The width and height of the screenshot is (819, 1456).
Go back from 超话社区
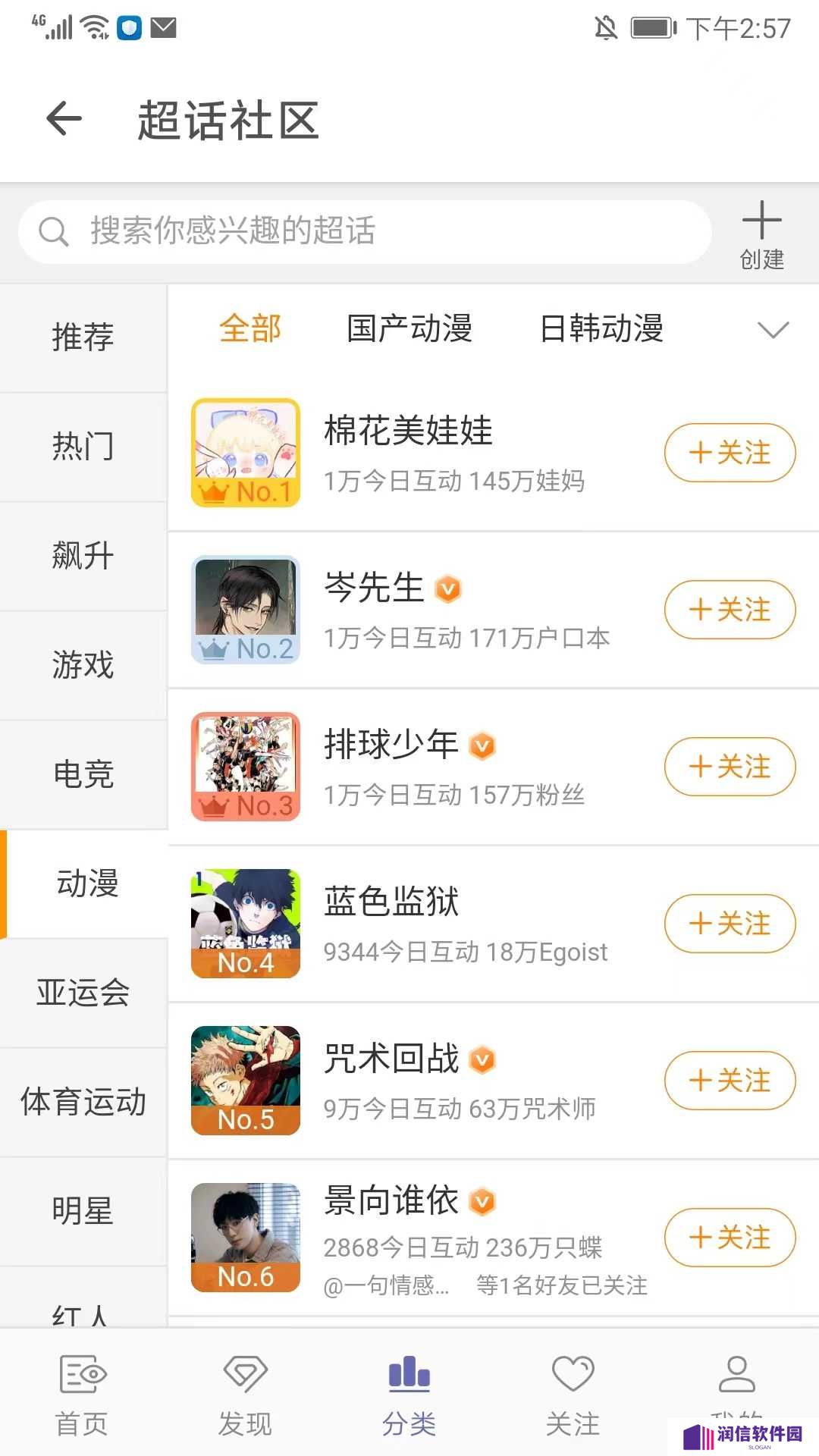64,119
